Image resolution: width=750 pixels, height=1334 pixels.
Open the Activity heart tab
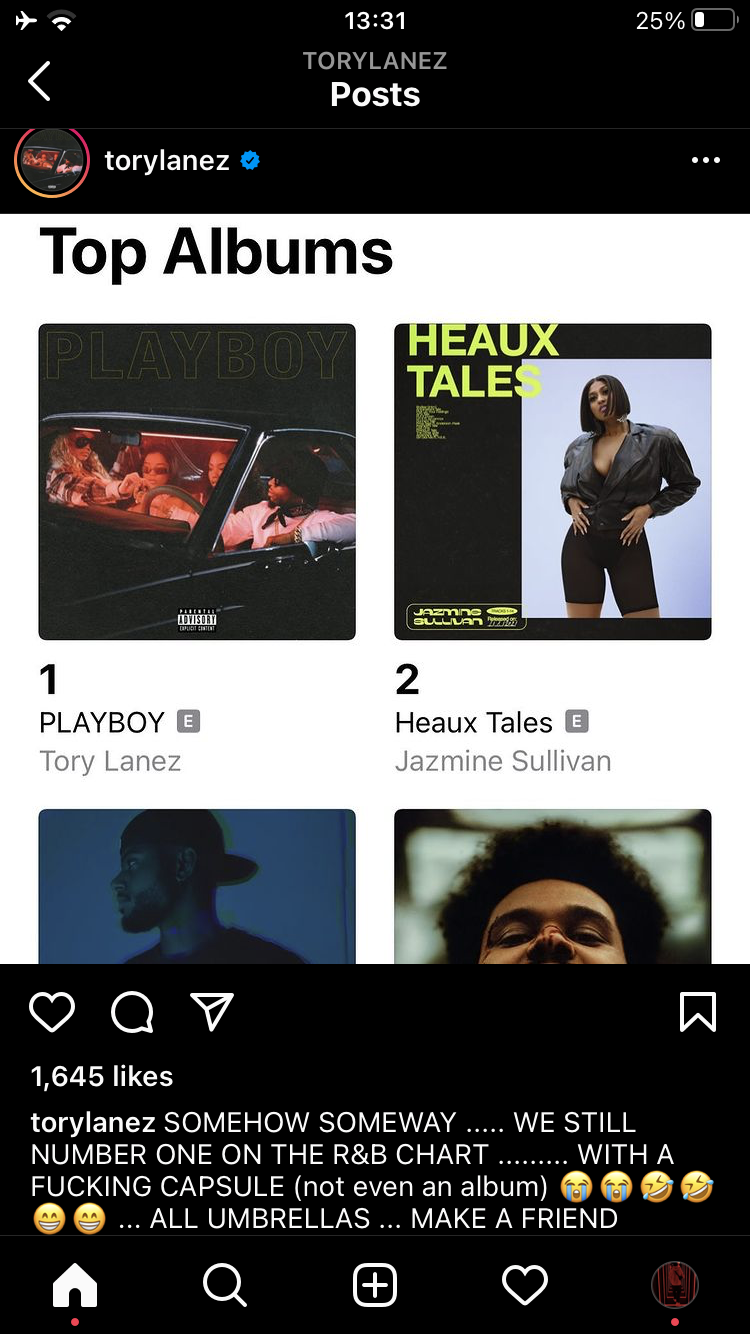tap(525, 1285)
